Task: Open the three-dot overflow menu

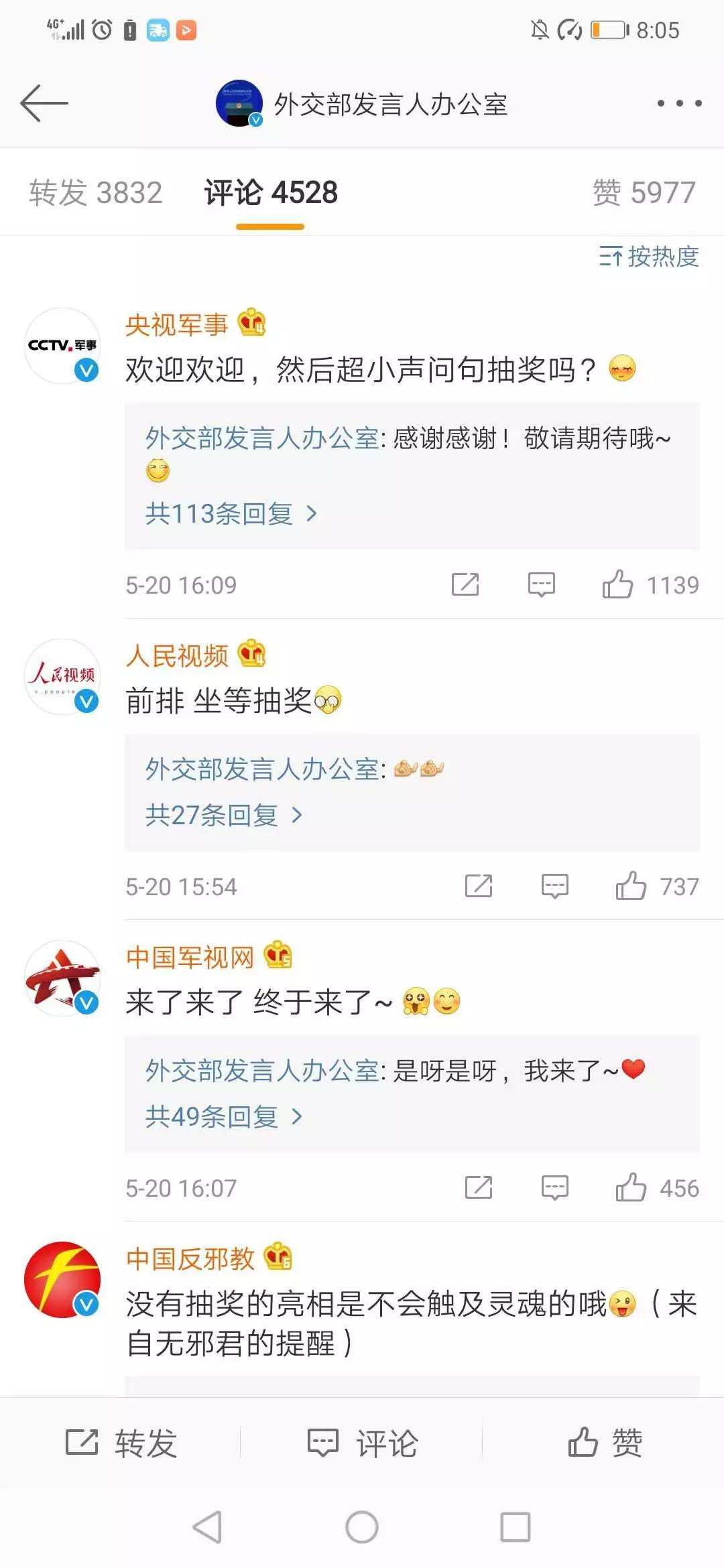Action: [x=679, y=103]
